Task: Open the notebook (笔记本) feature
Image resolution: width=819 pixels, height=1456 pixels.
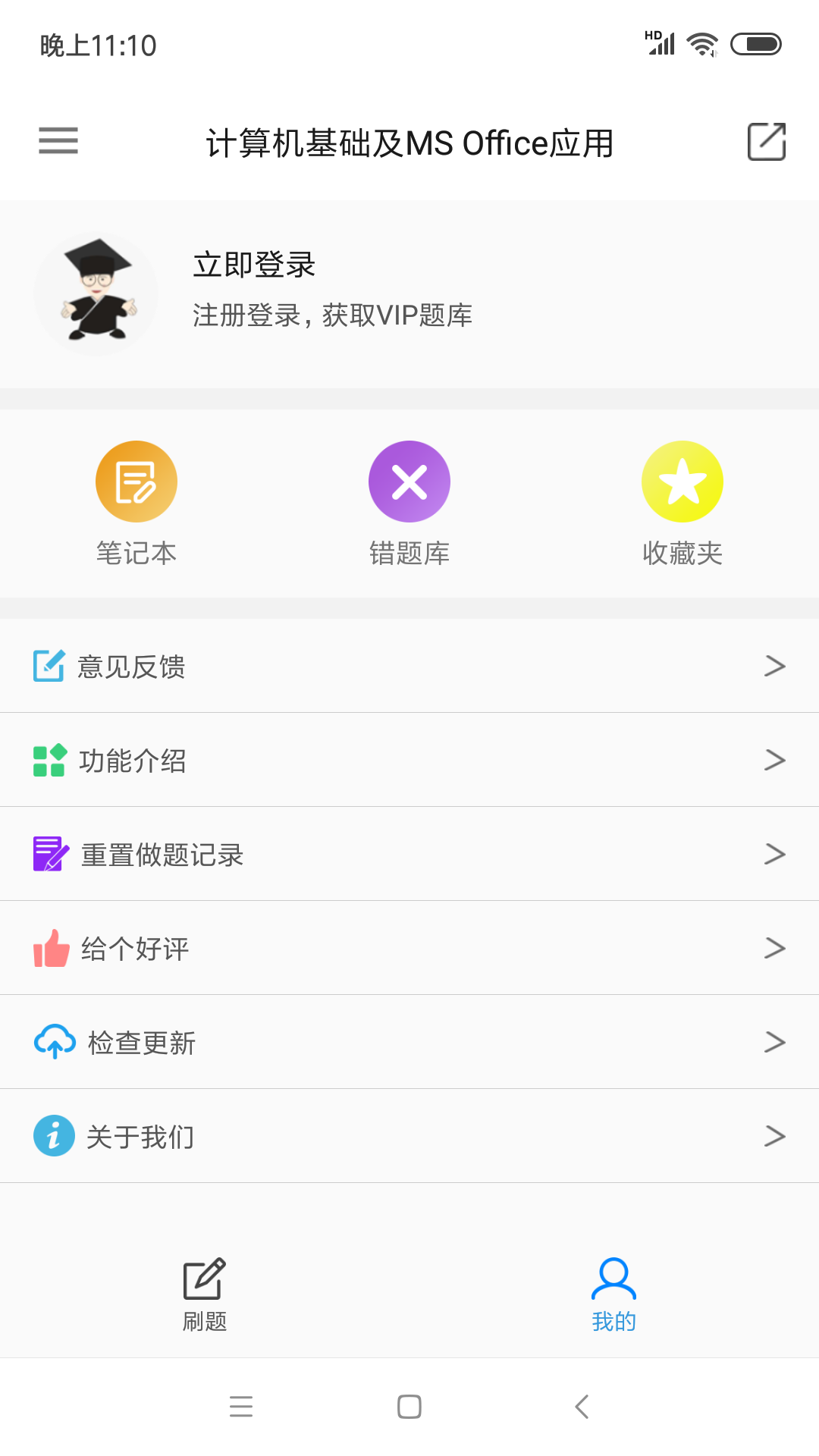Action: [x=136, y=481]
